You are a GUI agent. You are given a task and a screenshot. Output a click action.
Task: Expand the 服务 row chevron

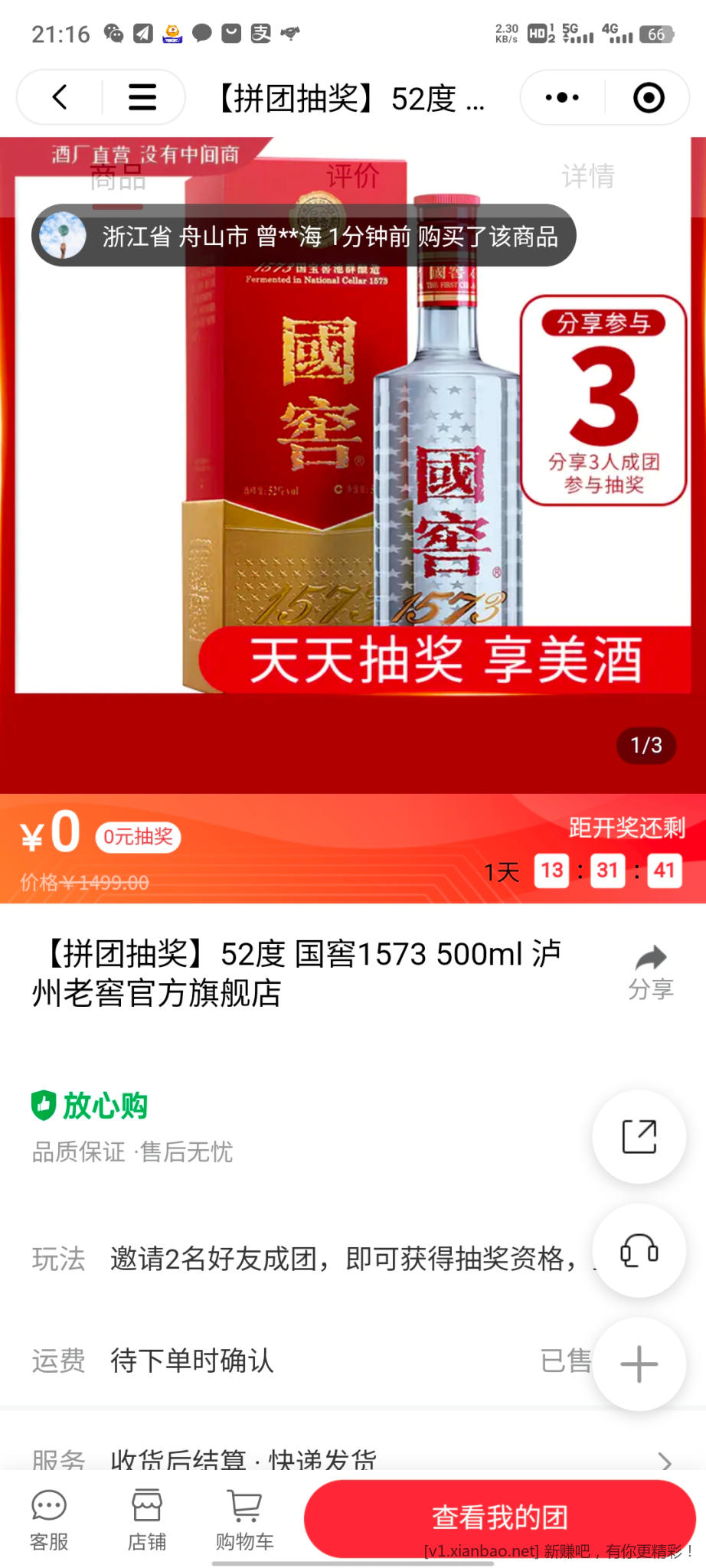(665, 1461)
